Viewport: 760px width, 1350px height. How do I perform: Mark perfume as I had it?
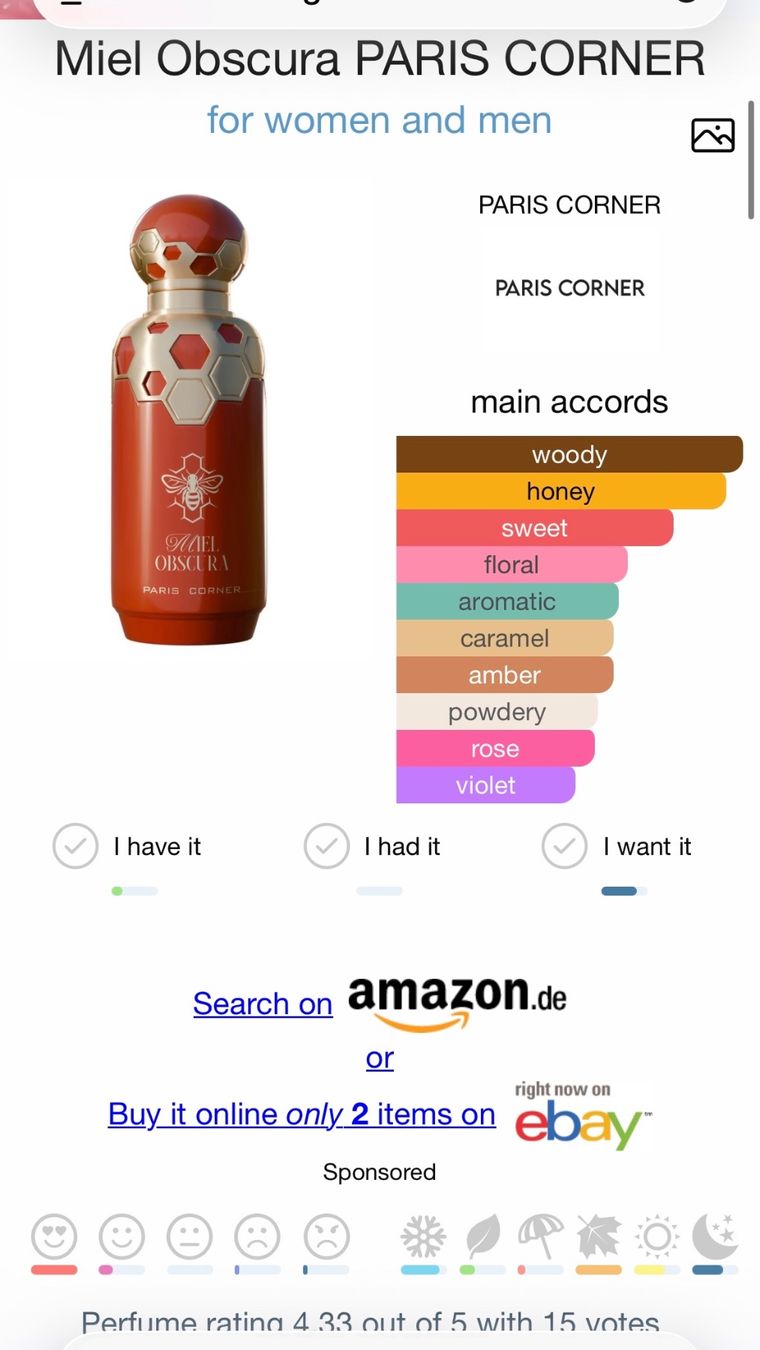(x=327, y=846)
